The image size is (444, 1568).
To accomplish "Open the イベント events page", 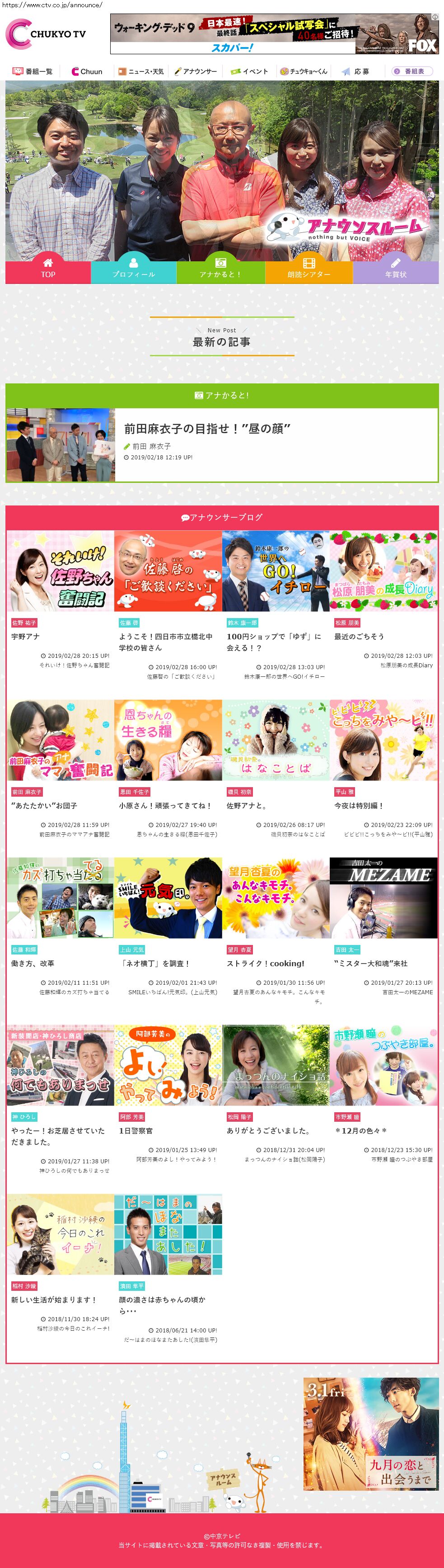I will 249,71.
